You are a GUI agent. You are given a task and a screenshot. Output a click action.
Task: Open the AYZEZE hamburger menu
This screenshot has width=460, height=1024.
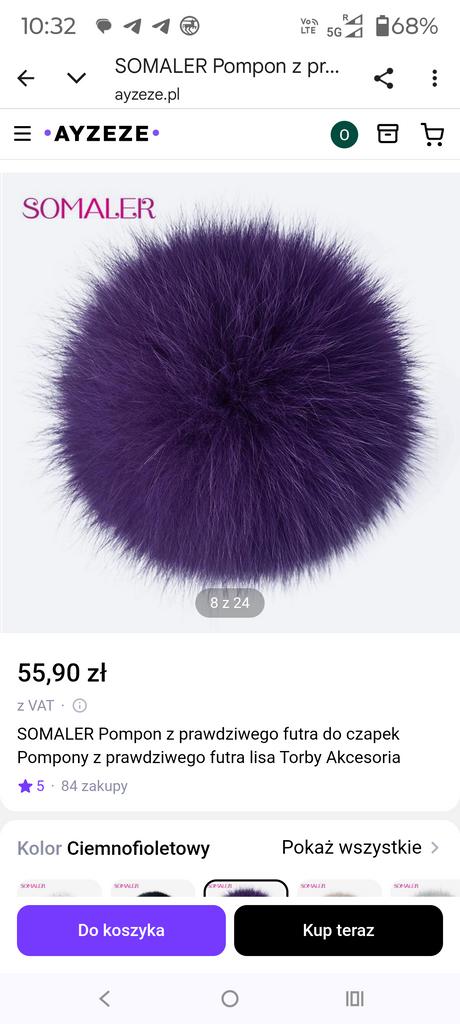23,134
